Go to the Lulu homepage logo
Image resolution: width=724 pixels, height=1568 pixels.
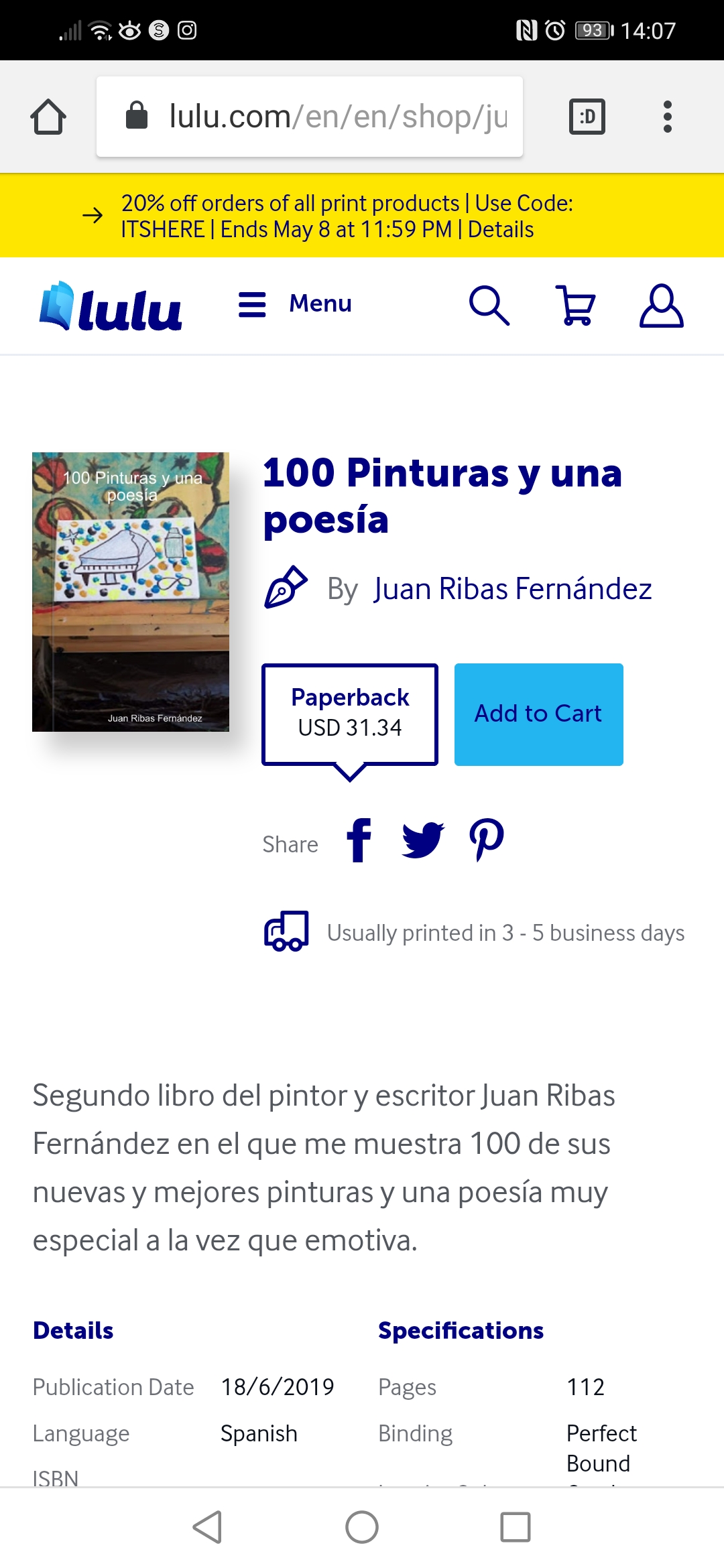tap(111, 306)
